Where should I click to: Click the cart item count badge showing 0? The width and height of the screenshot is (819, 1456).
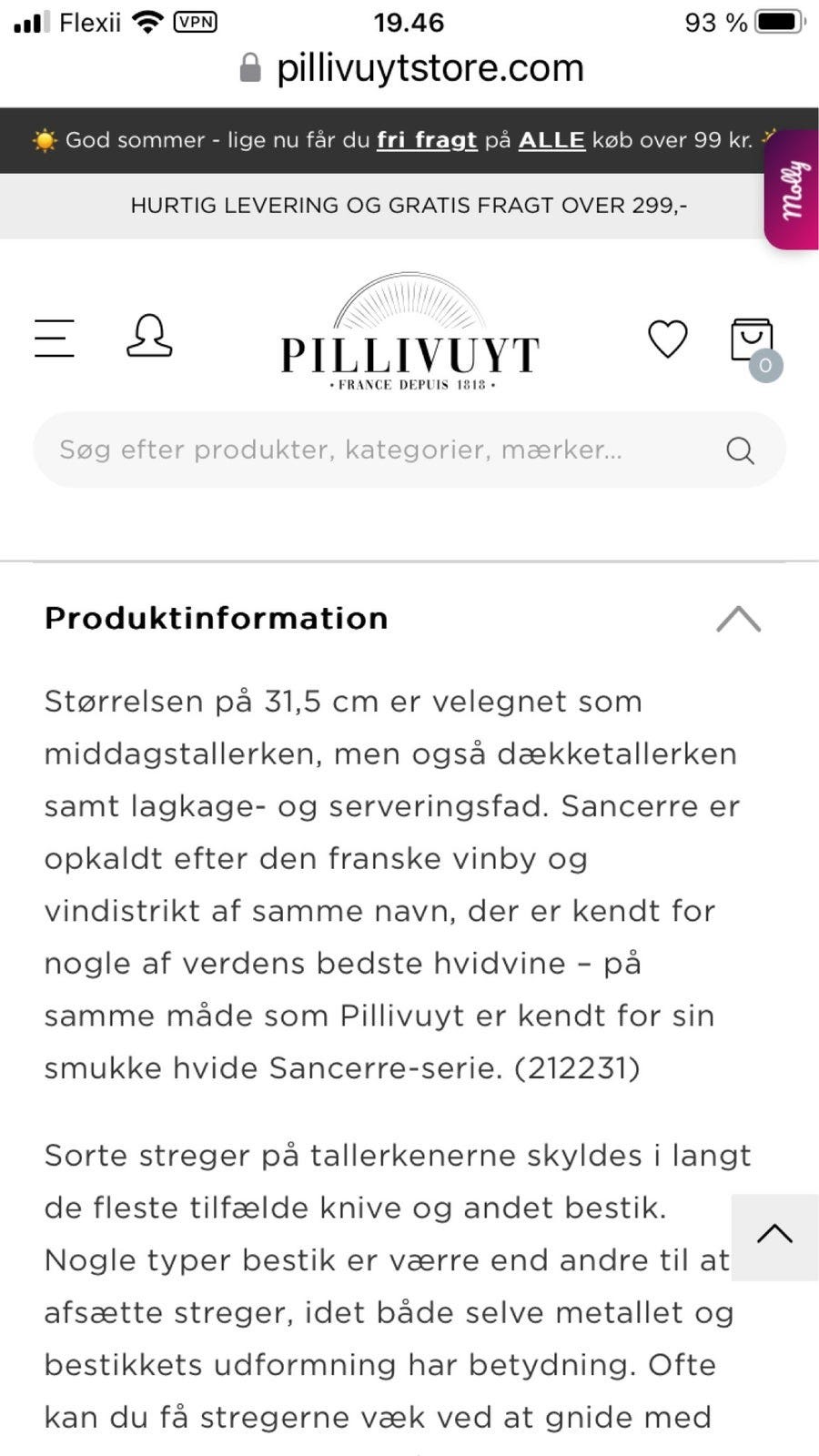(x=765, y=365)
